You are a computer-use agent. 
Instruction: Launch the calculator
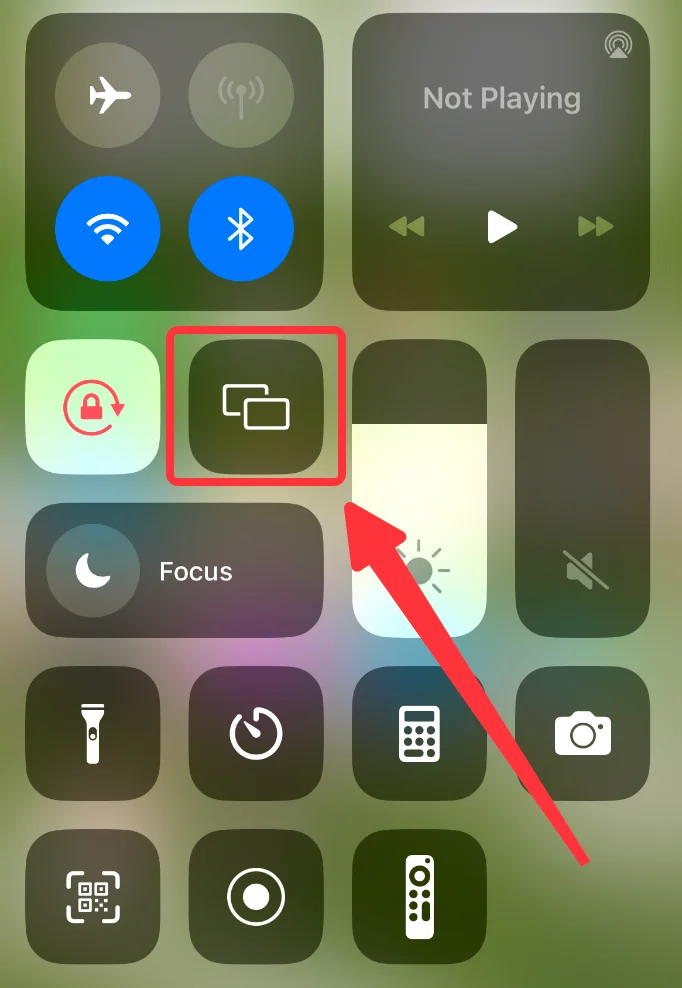419,735
